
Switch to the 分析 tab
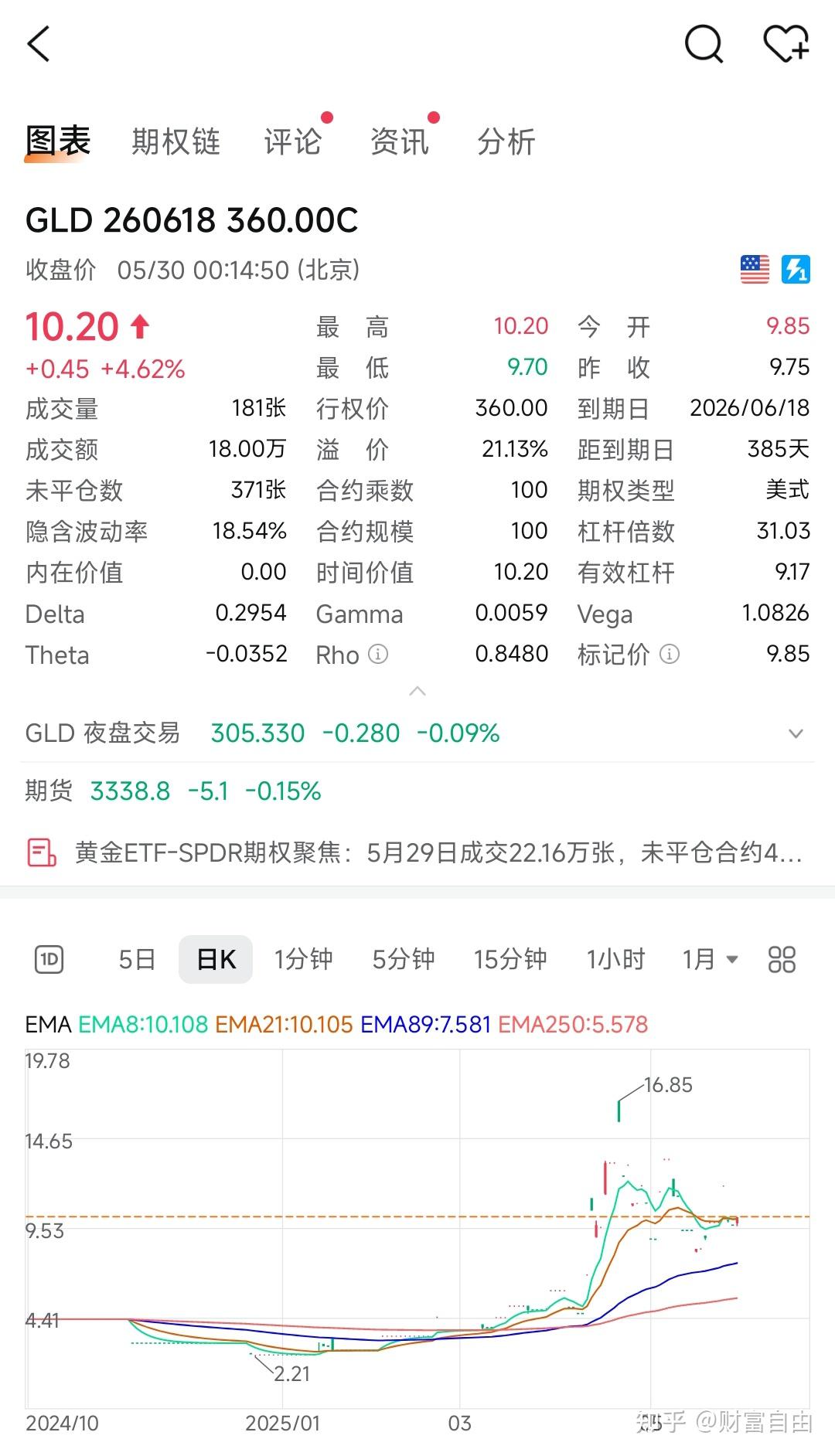click(x=507, y=141)
